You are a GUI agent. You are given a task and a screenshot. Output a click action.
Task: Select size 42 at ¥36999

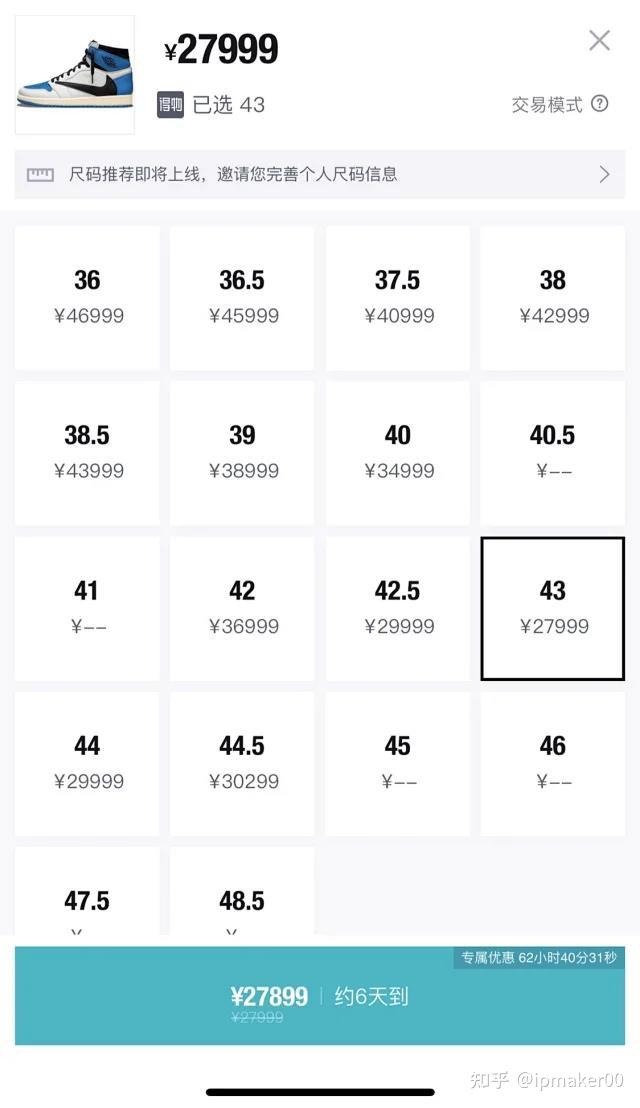tap(242, 608)
